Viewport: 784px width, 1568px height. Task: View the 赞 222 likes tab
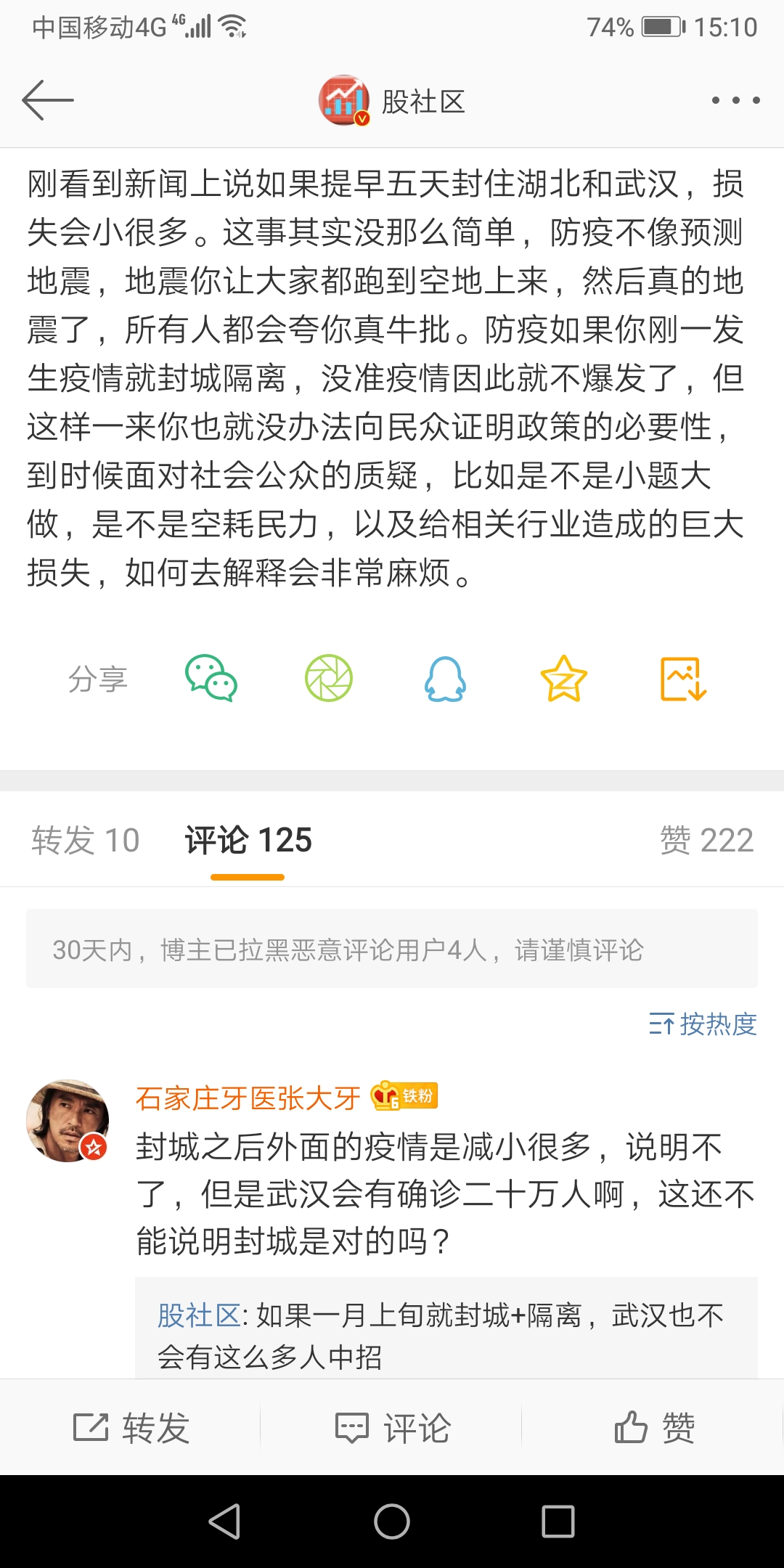click(706, 841)
